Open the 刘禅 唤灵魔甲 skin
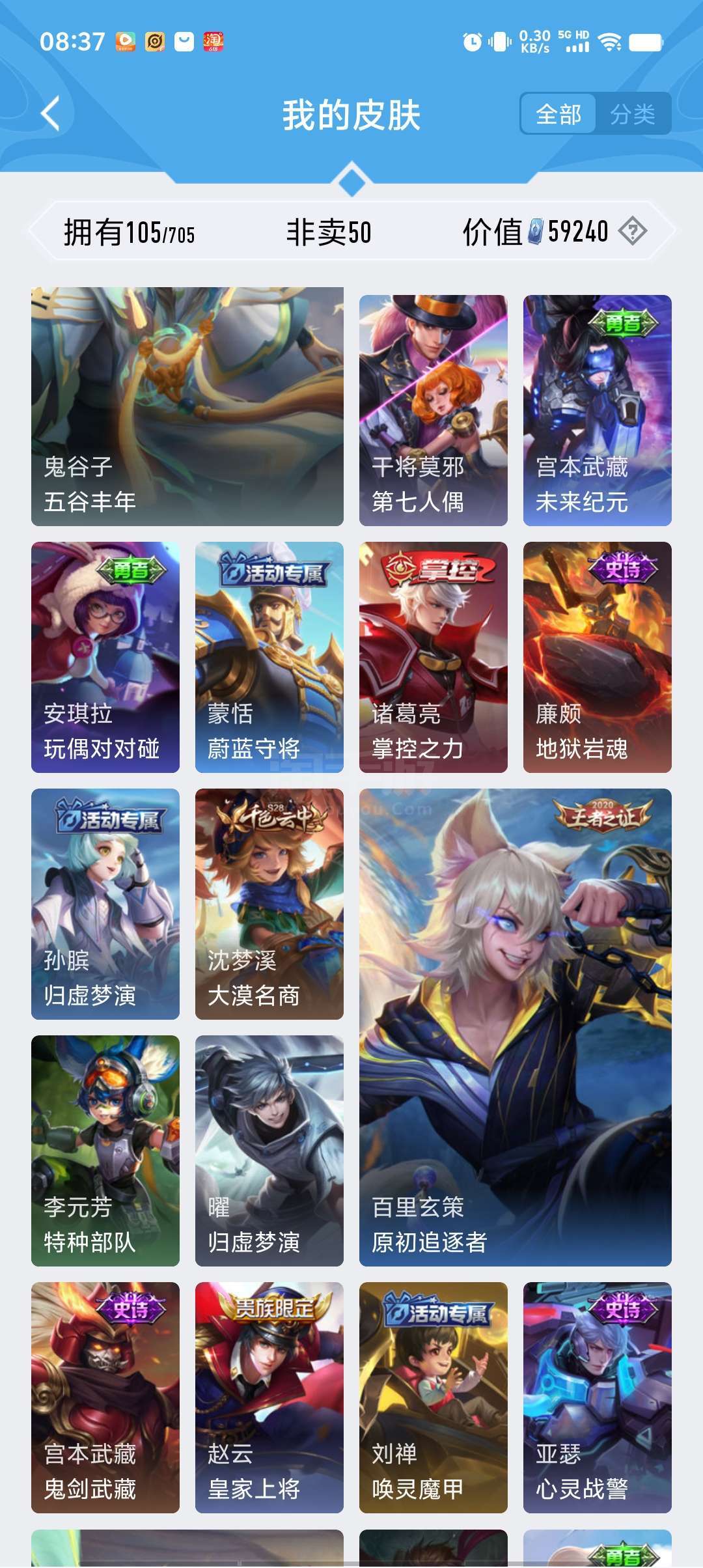This screenshot has height=1568, width=703. point(434,1397)
